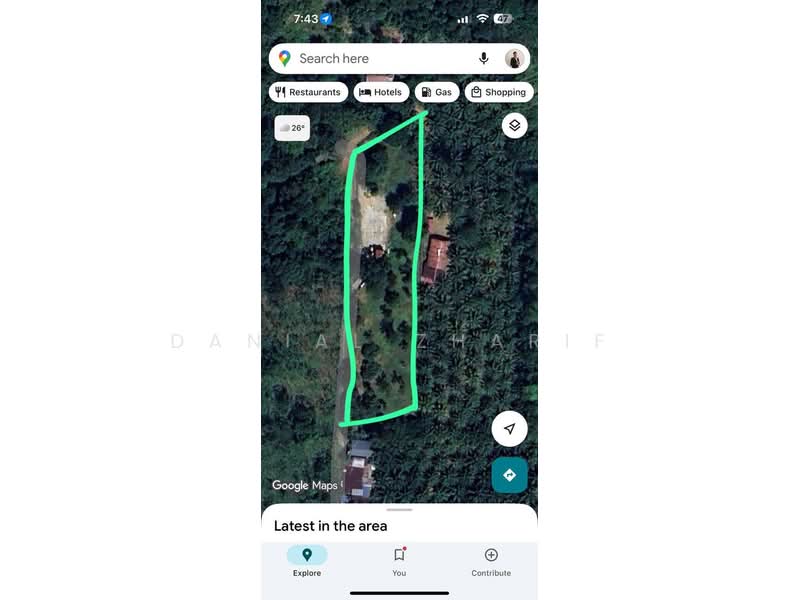Select the Hotels chip
800x600 pixels.
pos(380,92)
